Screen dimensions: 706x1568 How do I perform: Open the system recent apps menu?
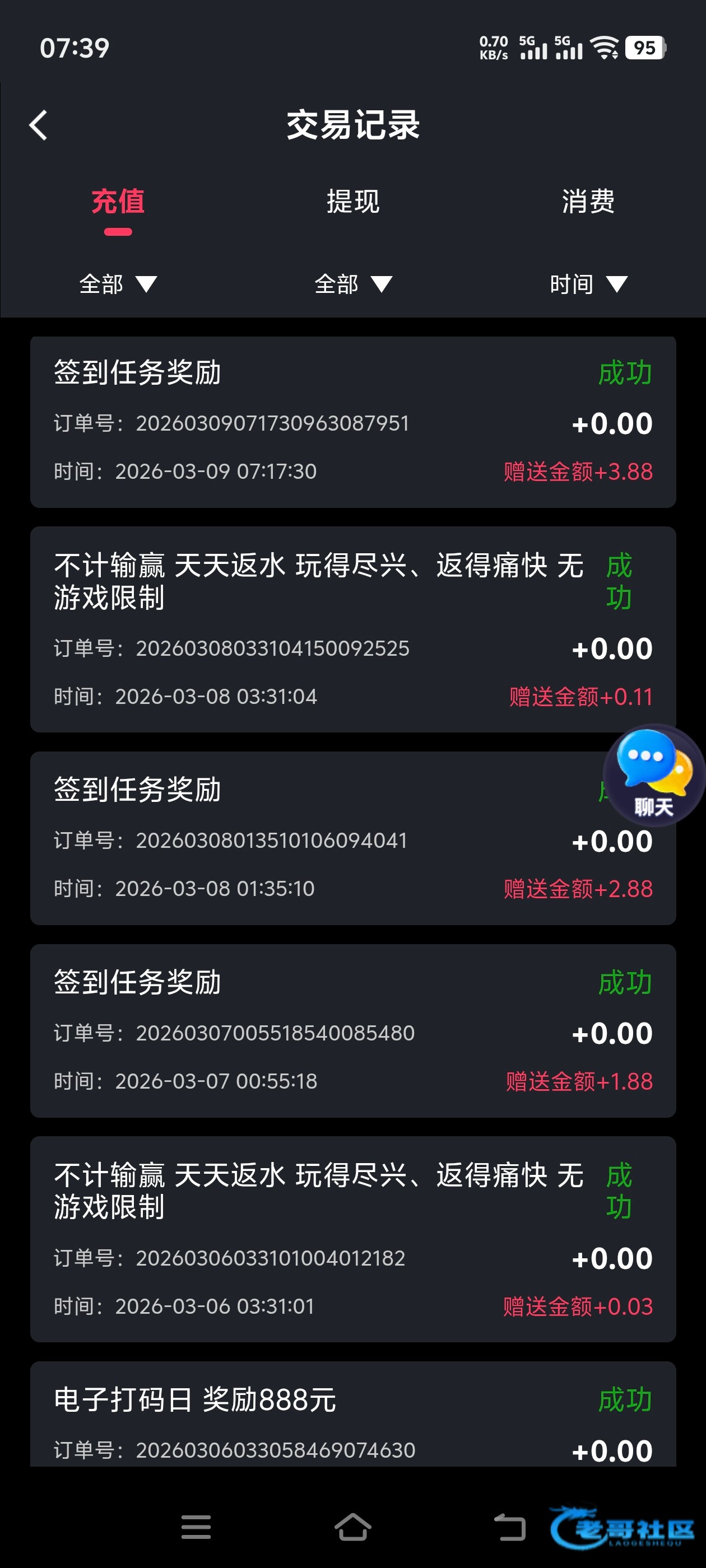coord(196,1527)
